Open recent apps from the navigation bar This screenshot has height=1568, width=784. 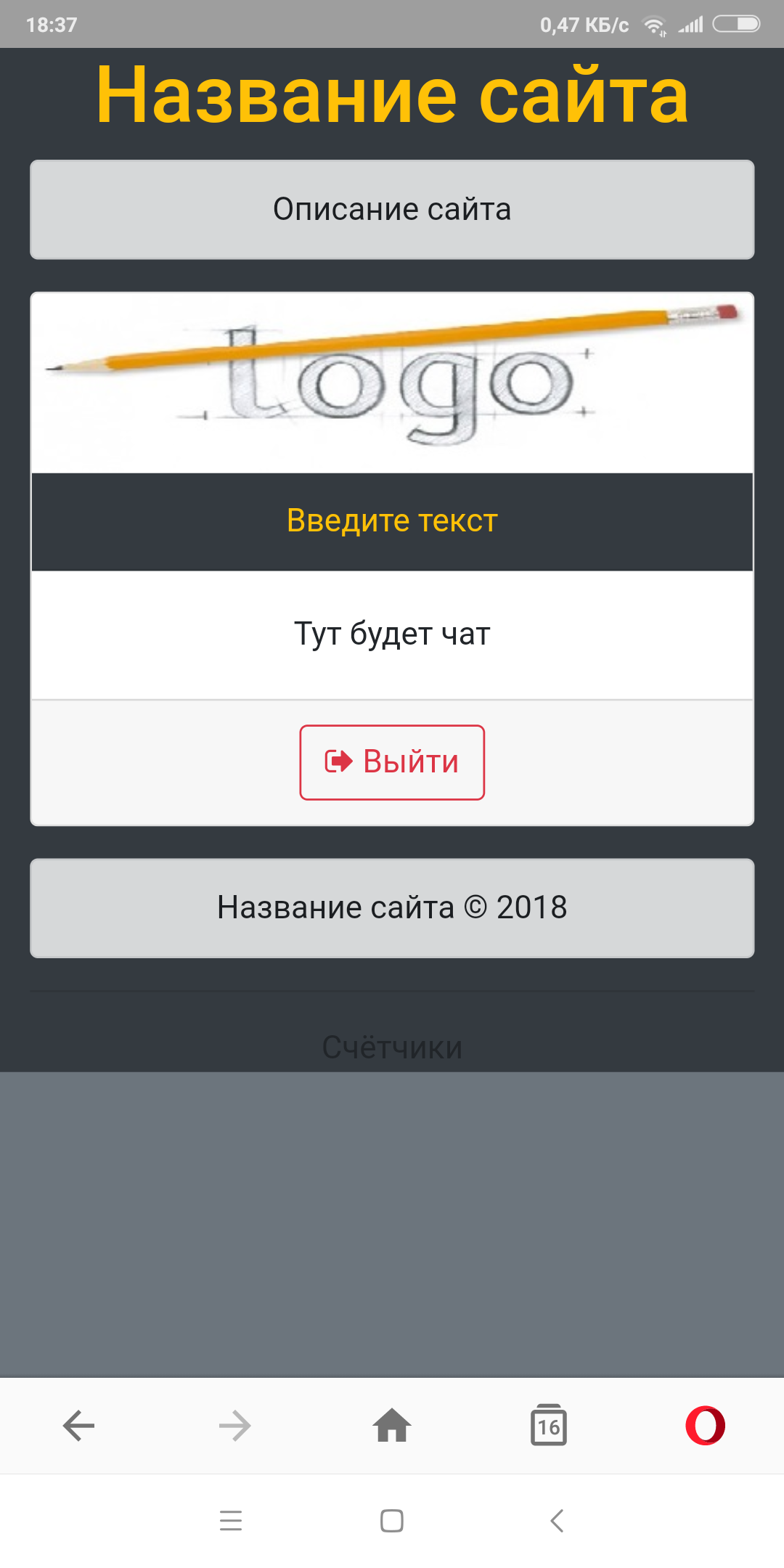tap(231, 1520)
